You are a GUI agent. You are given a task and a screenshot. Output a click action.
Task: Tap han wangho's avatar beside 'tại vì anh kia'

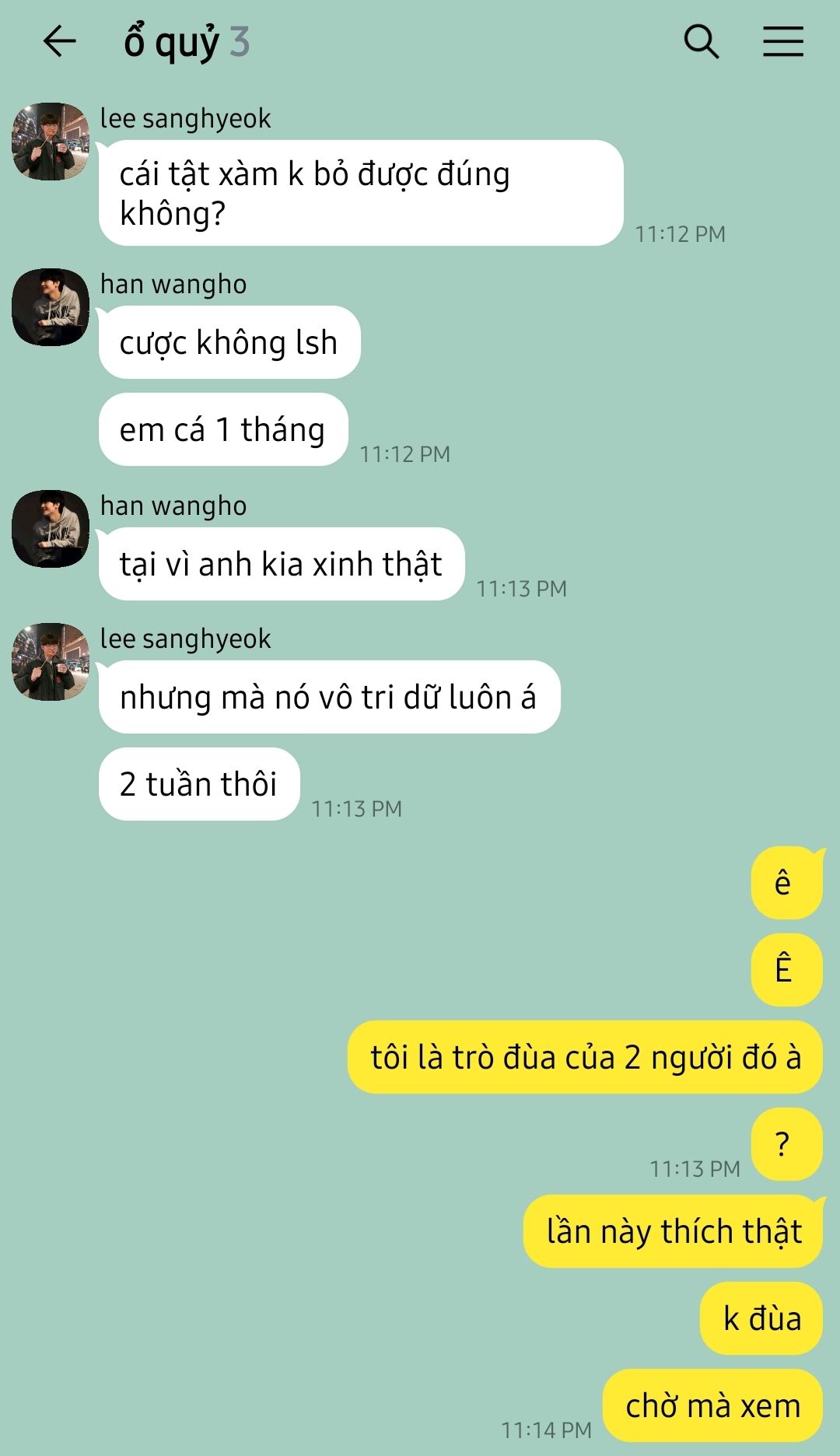click(51, 529)
